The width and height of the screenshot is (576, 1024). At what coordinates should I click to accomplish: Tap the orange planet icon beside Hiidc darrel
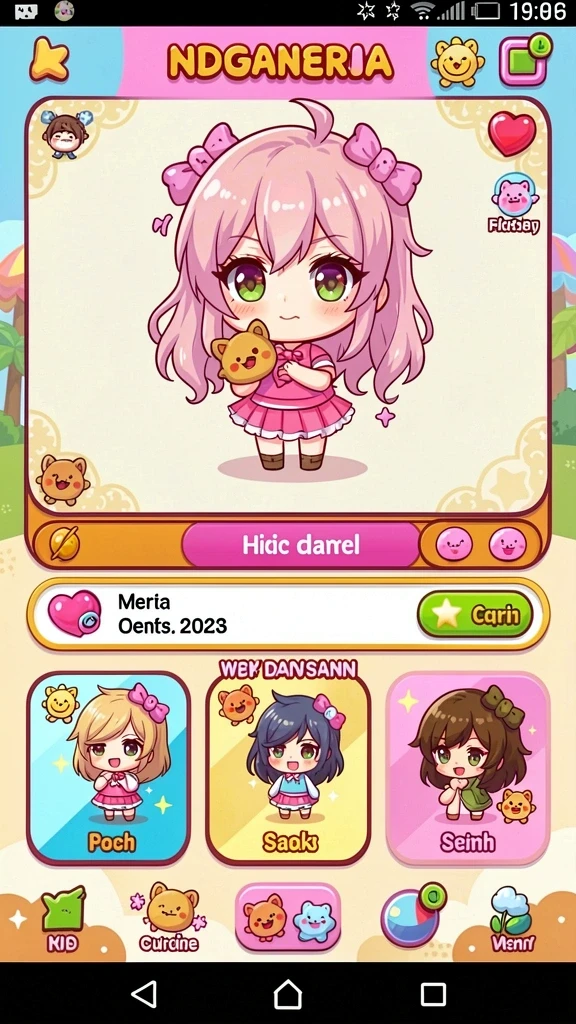pos(65,543)
